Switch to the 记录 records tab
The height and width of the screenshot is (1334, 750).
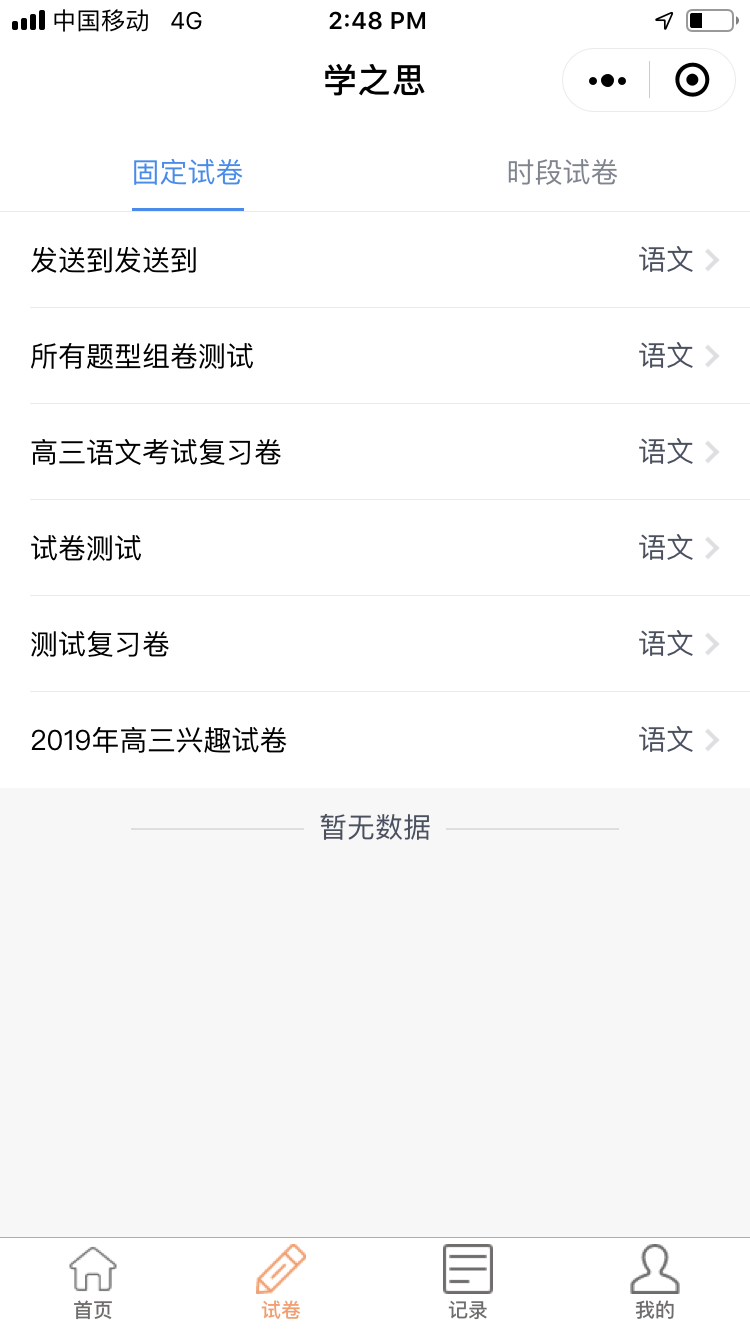pos(468,1284)
